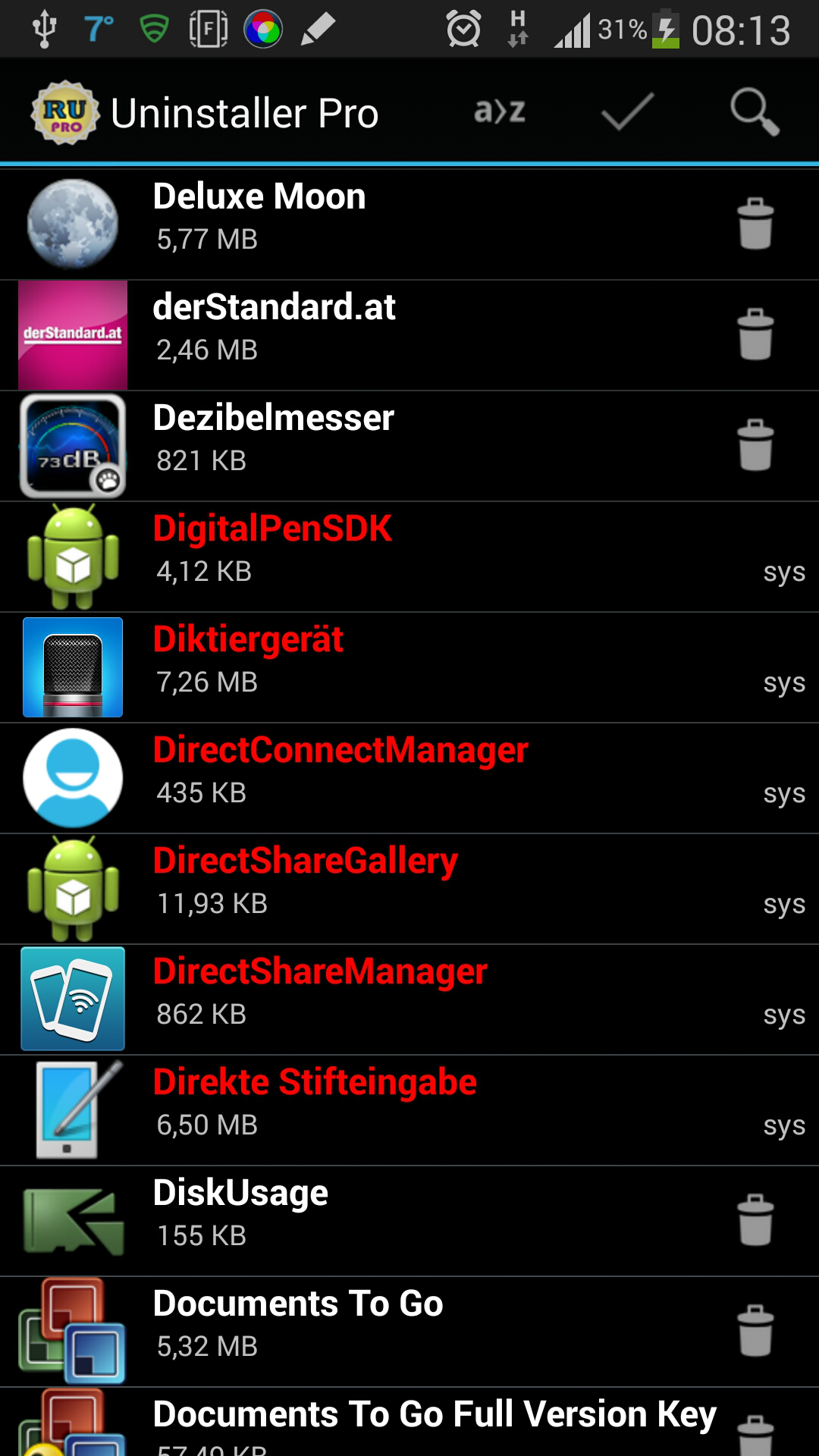This screenshot has width=819, height=1456.
Task: Tap the Direkte Stifteingabe entry
Action: pos(409,1110)
